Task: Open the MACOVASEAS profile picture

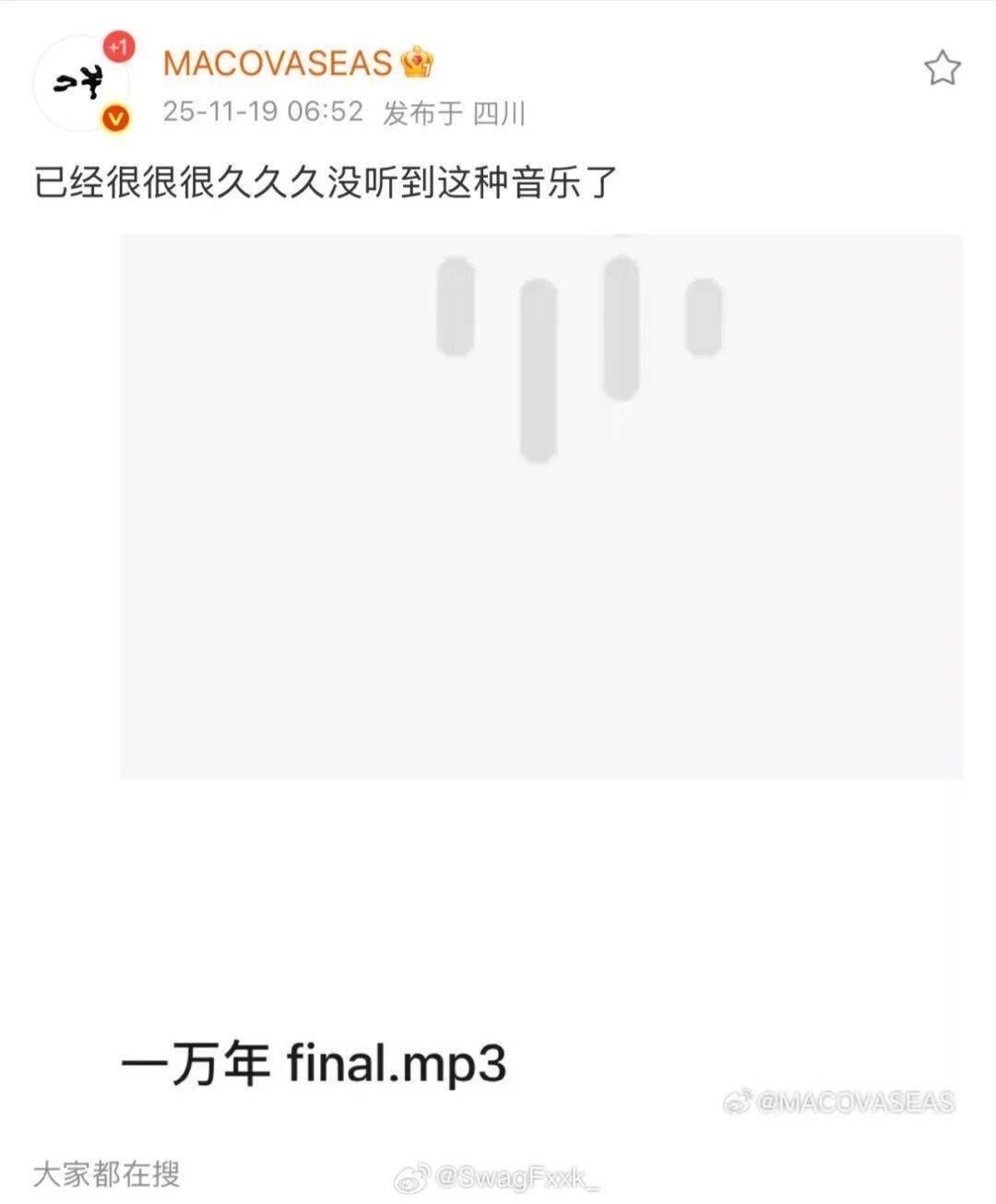Action: 81,85
